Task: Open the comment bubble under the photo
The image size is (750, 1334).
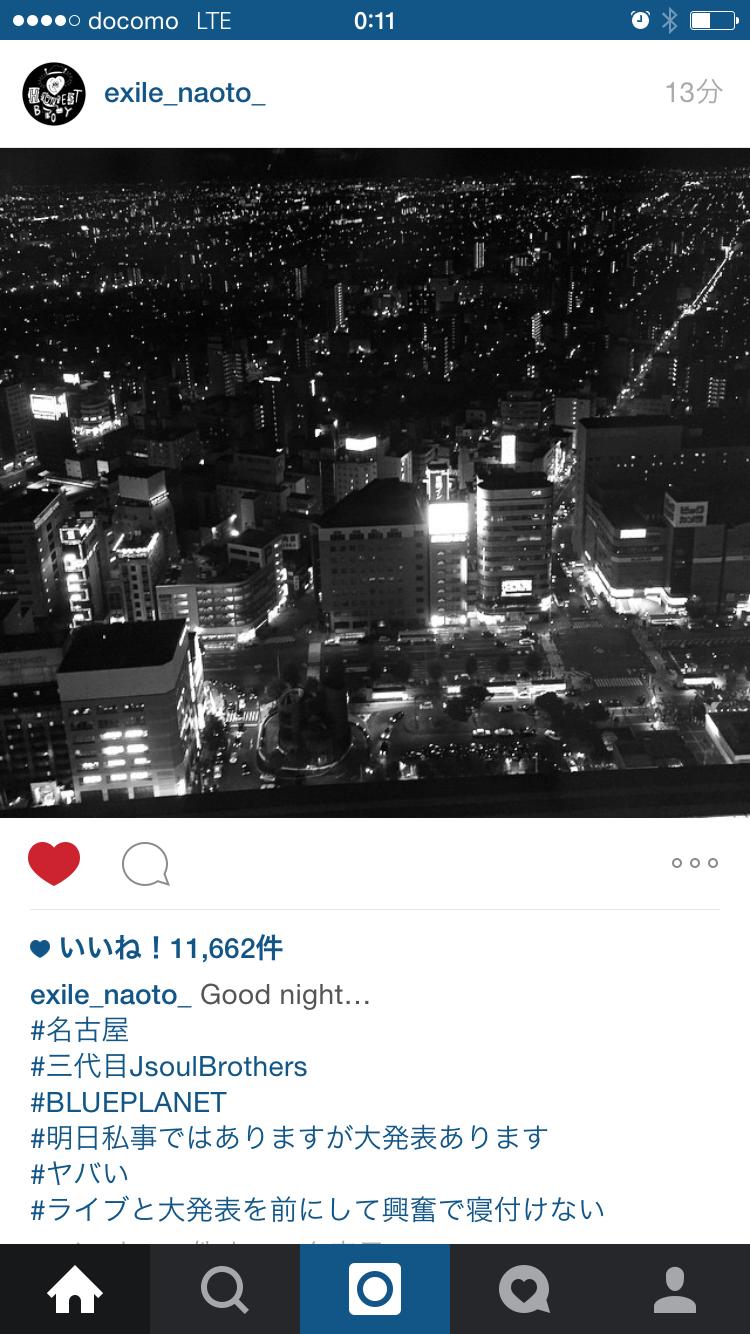Action: 145,864
